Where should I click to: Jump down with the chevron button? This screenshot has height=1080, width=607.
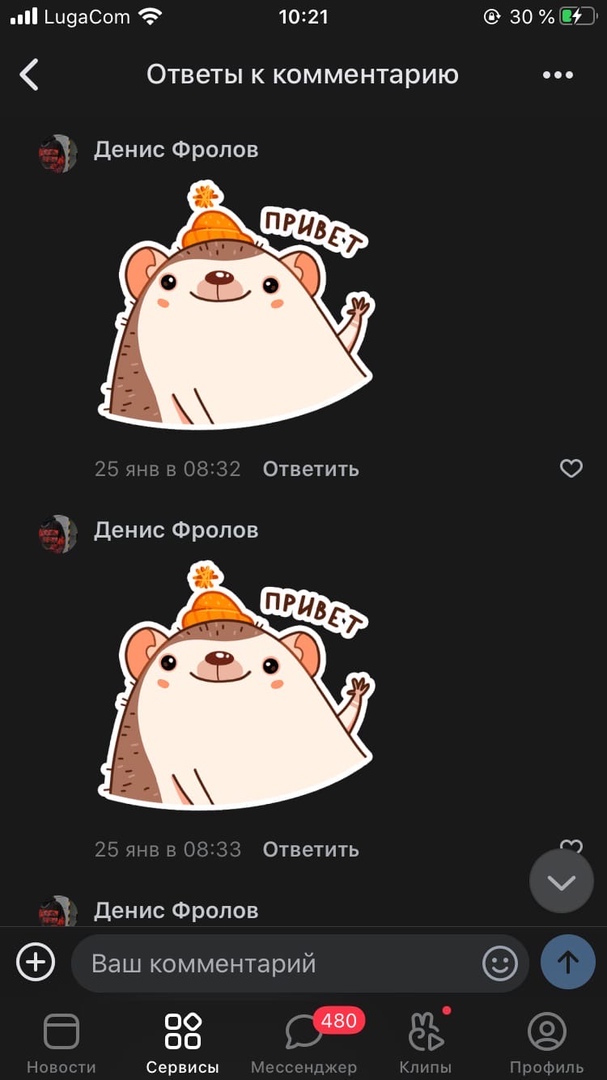click(561, 881)
